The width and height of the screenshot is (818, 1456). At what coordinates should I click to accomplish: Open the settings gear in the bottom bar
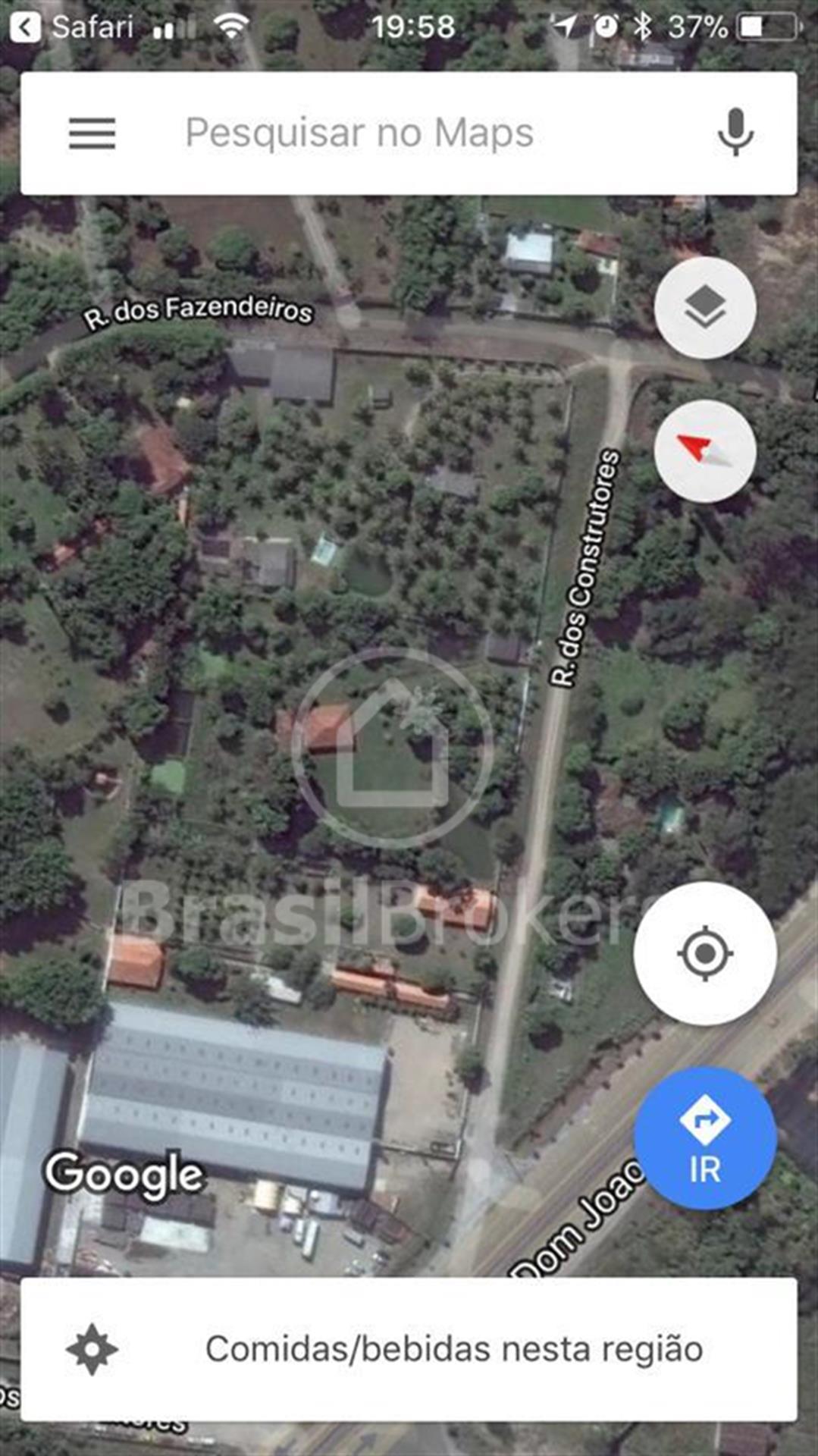point(92,1350)
